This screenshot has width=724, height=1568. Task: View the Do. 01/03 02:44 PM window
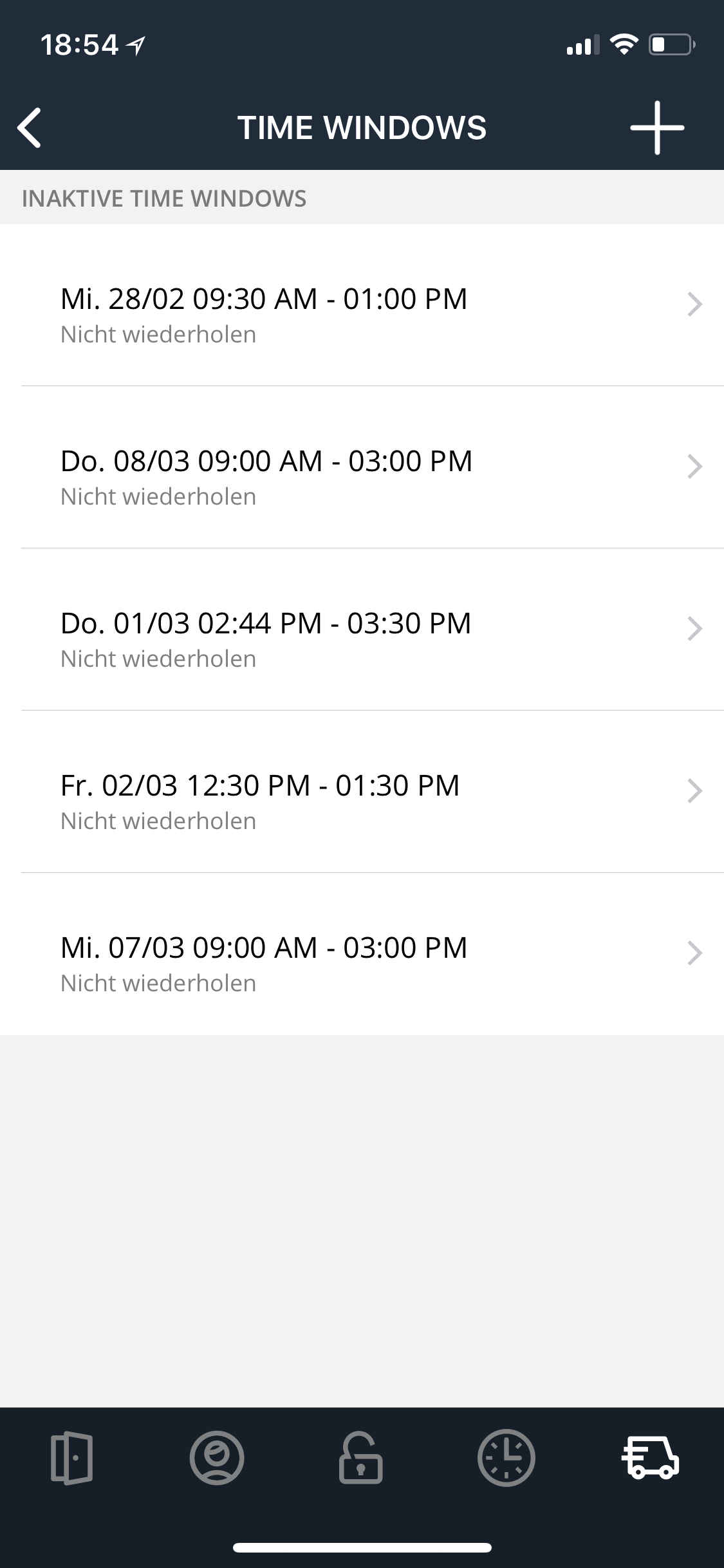(362, 630)
